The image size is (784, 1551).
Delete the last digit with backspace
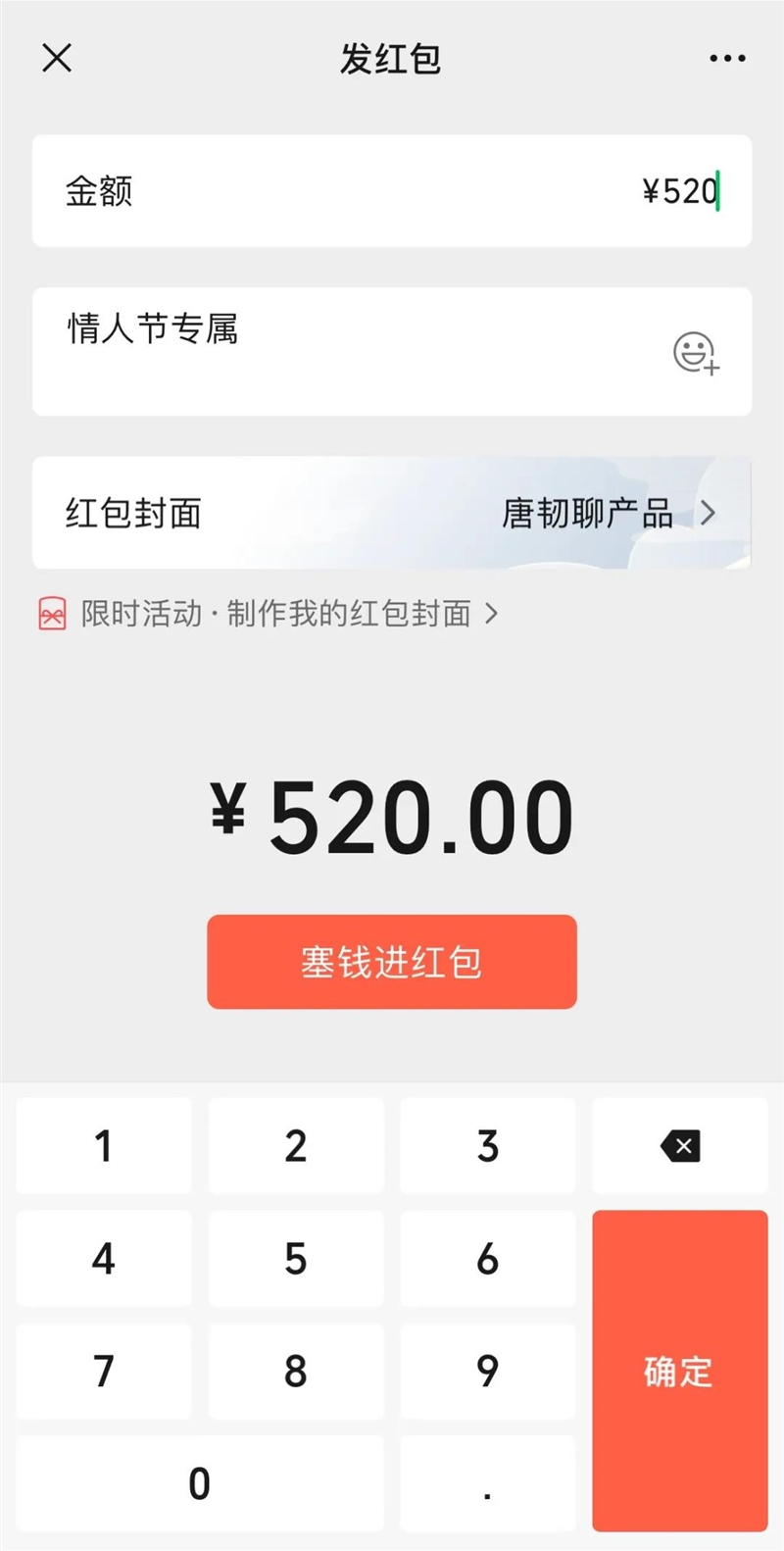[680, 1146]
